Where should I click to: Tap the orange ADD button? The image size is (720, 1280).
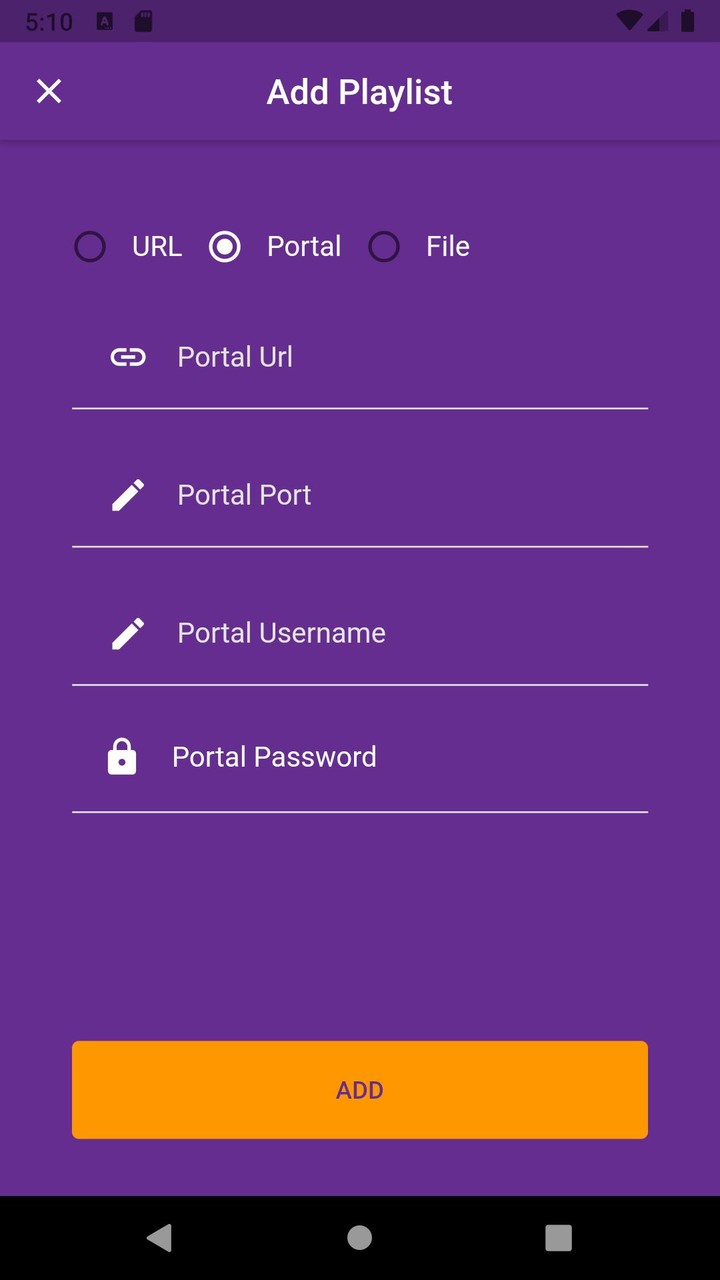pos(360,1090)
